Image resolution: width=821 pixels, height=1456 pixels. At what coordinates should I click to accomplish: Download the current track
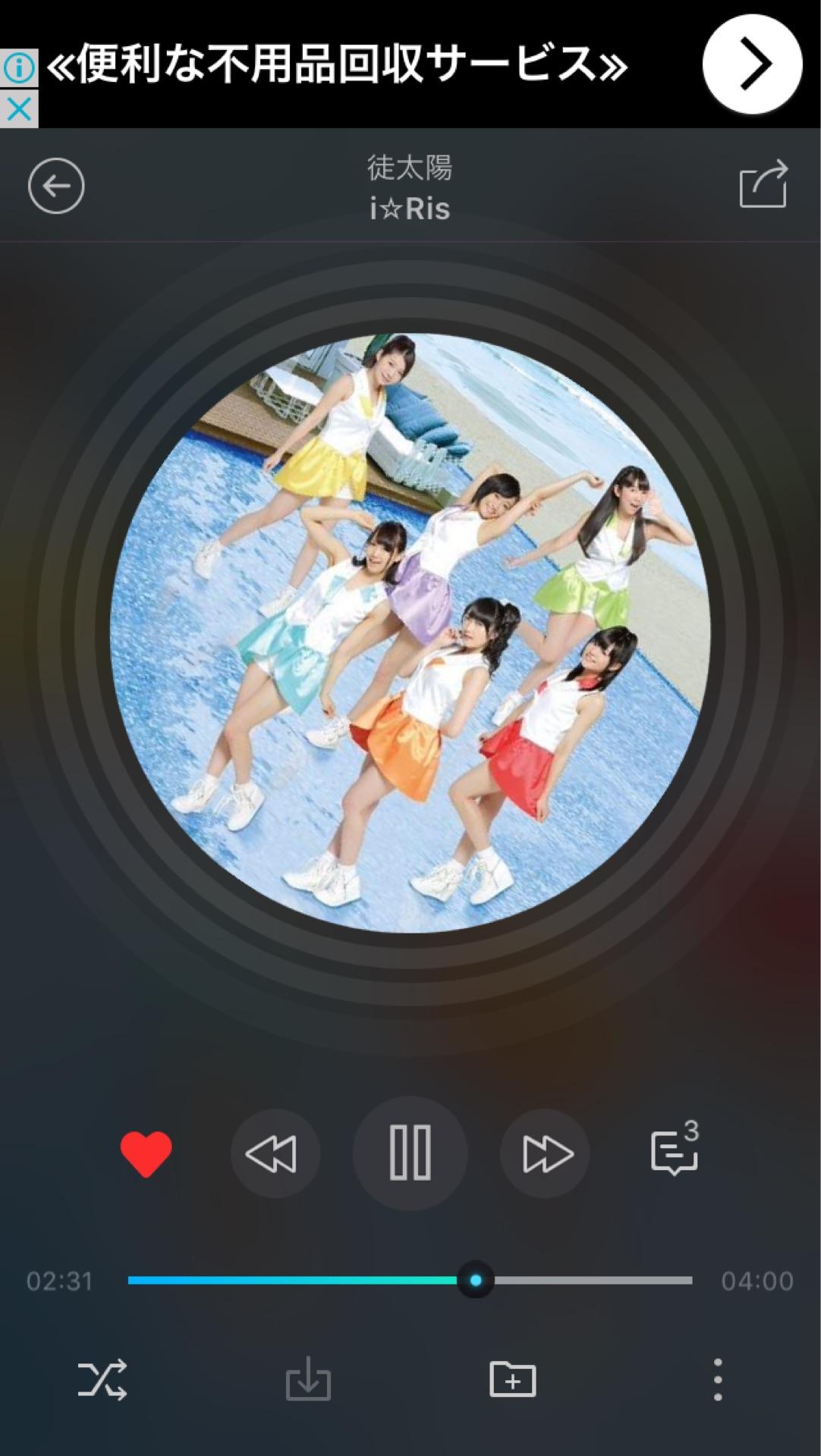click(308, 1379)
